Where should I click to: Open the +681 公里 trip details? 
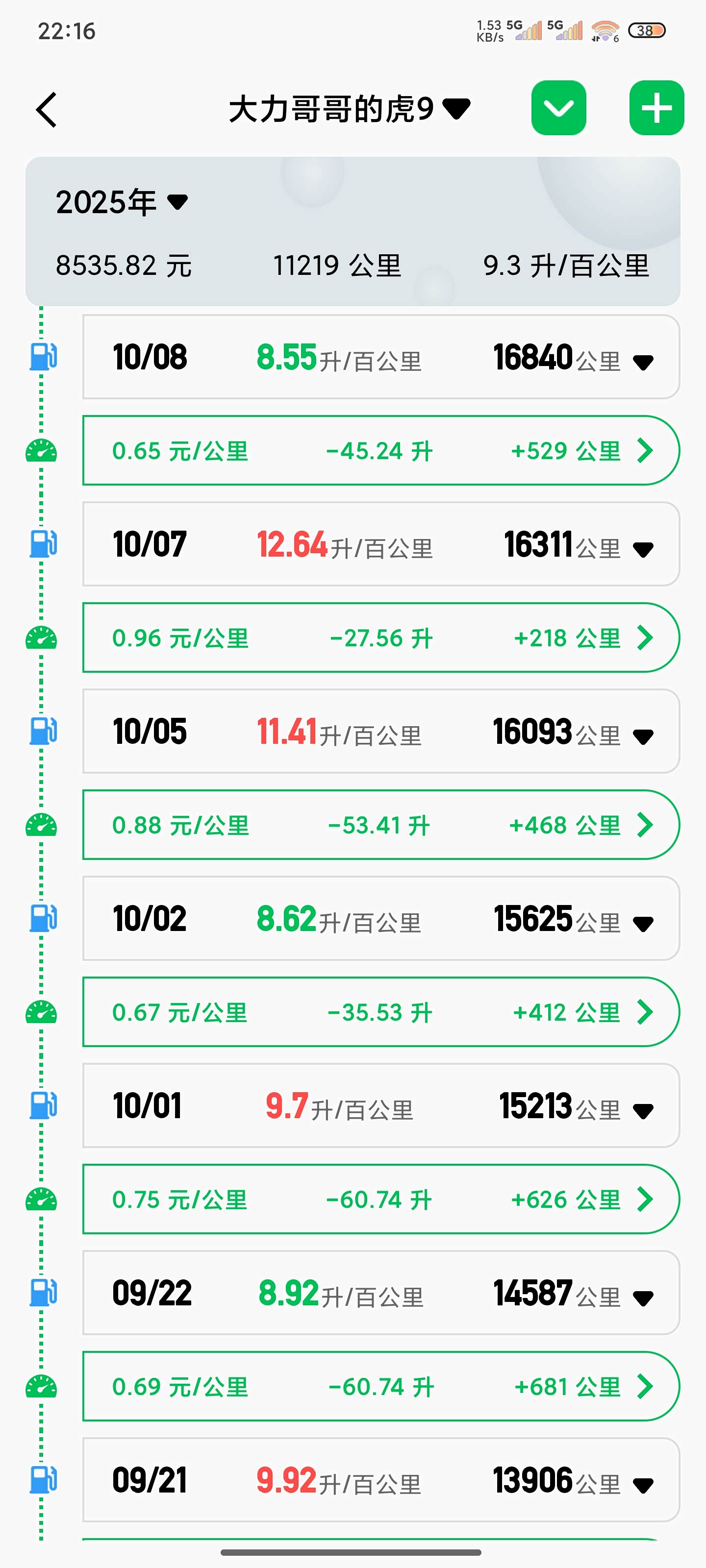tap(645, 1387)
